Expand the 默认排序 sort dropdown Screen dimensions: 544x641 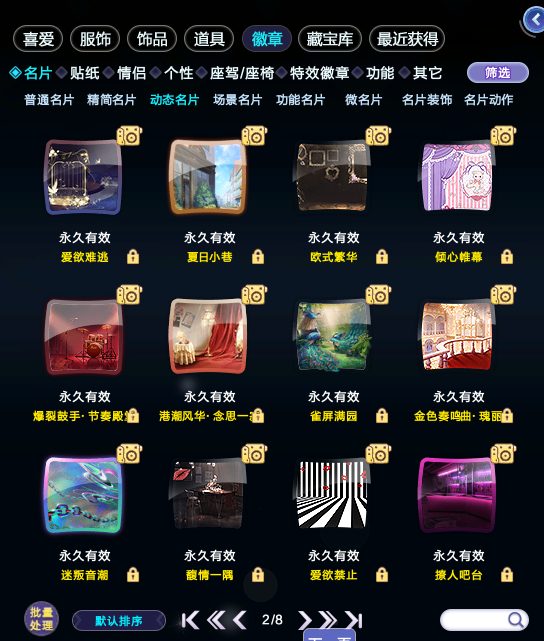click(119, 621)
